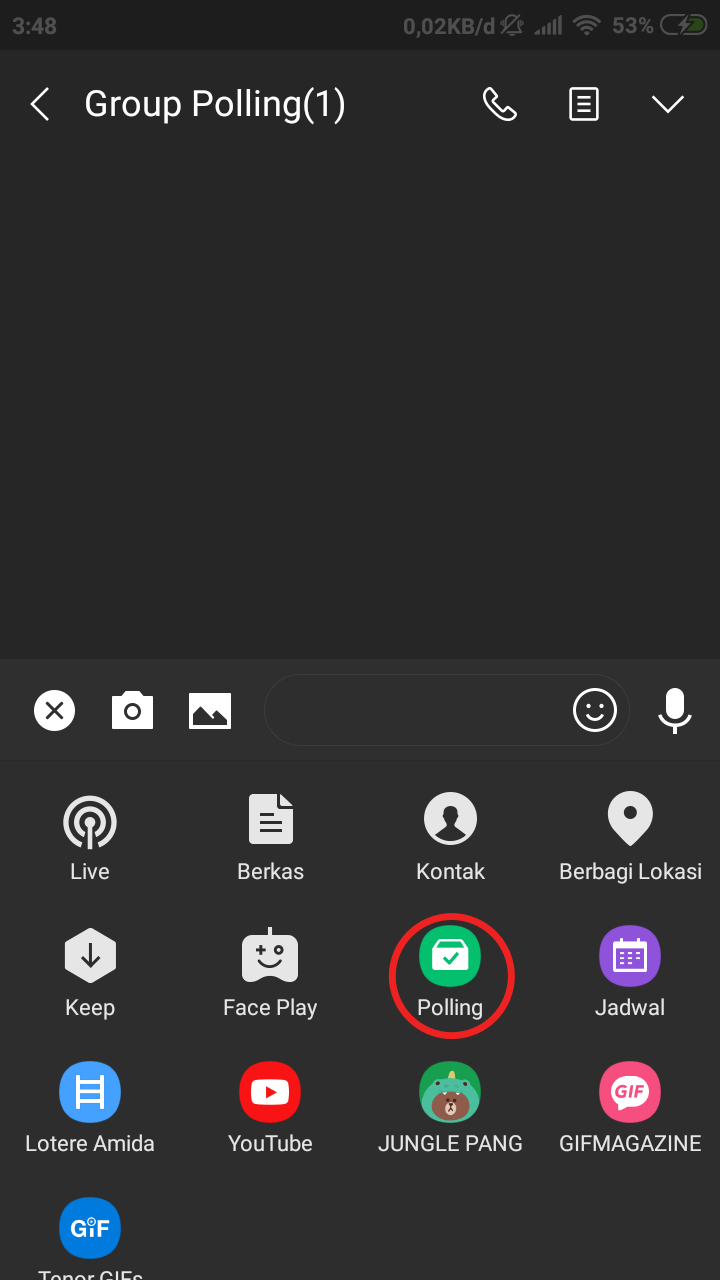This screenshot has height=1280, width=720.
Task: Open the emoji and sticker picker
Action: (x=595, y=711)
